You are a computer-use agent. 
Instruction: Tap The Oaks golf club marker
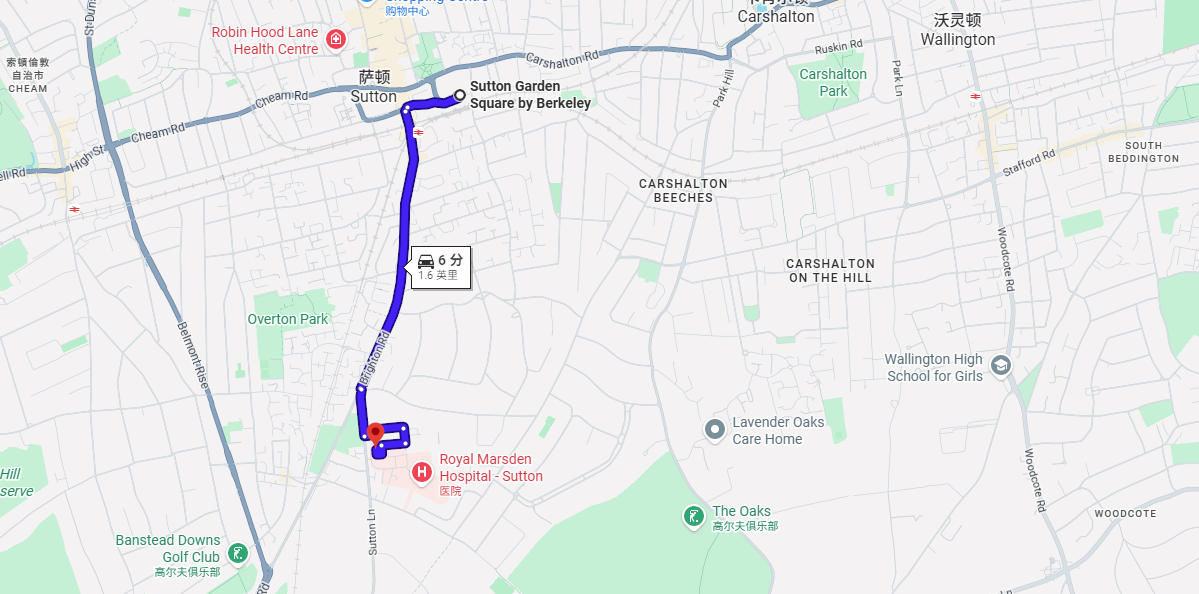(692, 516)
